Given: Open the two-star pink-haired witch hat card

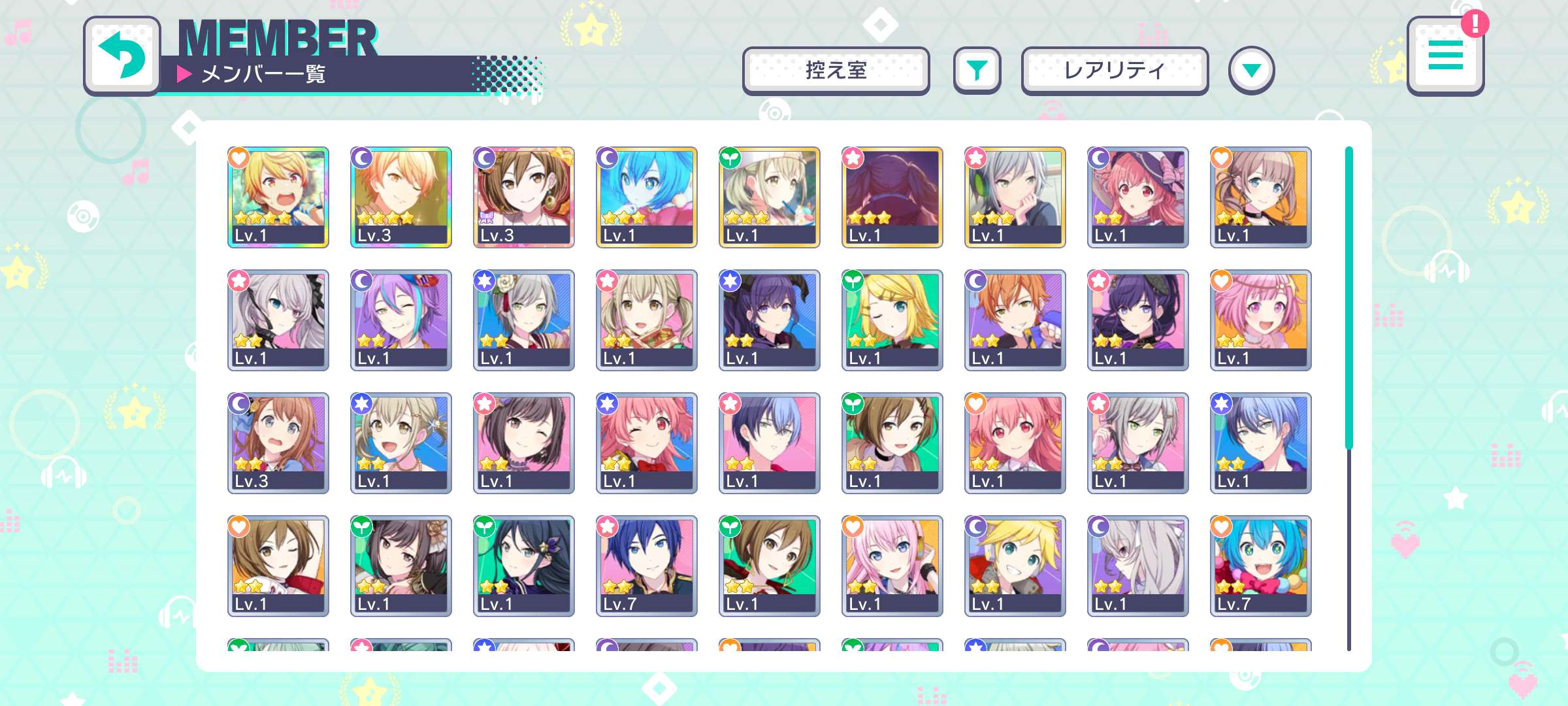Looking at the screenshot, I should click(1138, 197).
